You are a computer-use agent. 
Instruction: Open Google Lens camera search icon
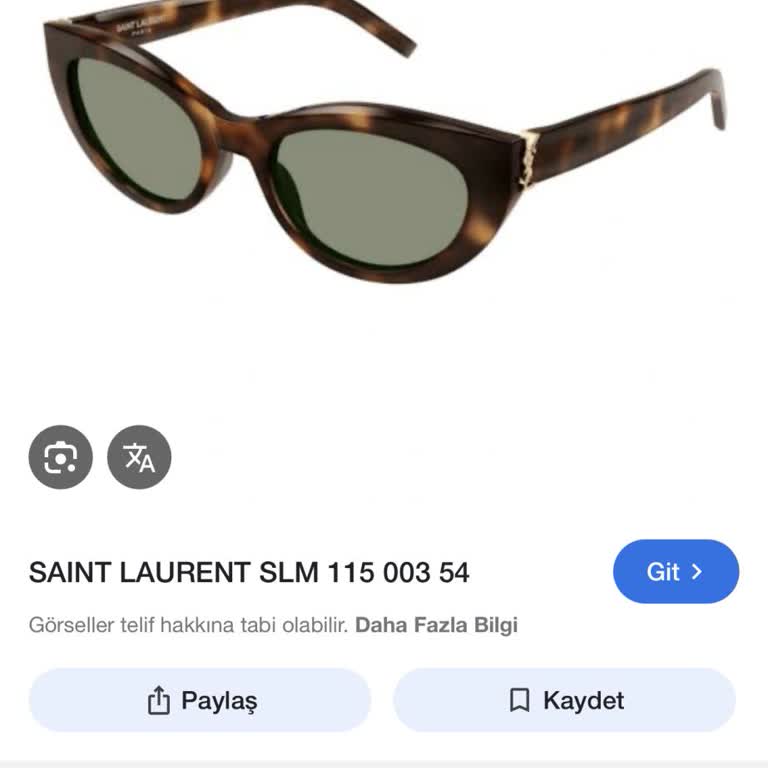60,457
